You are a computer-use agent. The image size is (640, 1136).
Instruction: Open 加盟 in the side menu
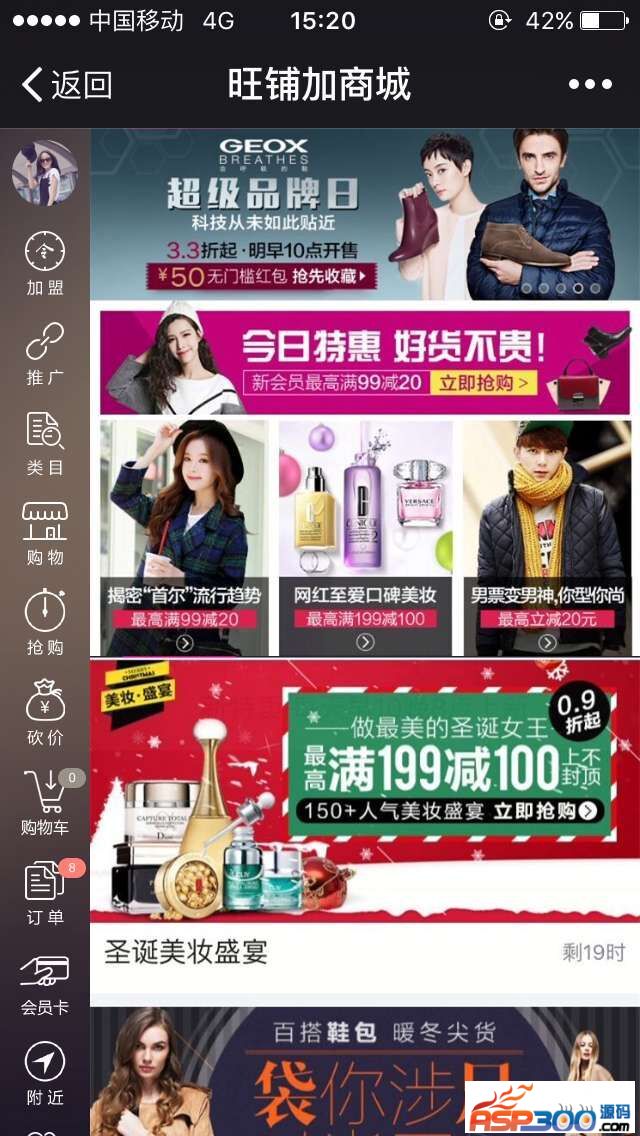[45, 263]
